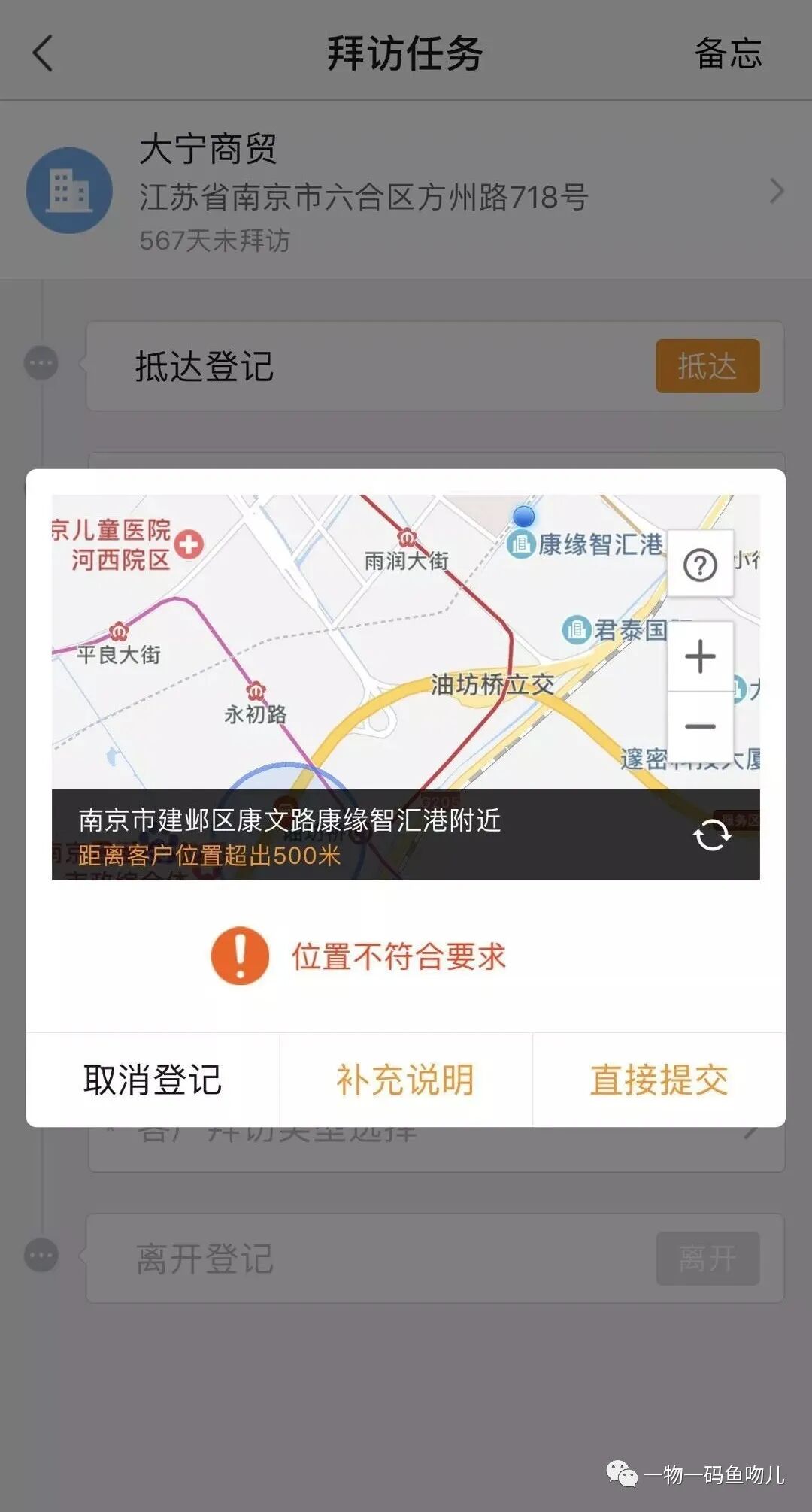Go back from 拜访任务
Image resolution: width=812 pixels, height=1512 pixels.
pyautogui.click(x=44, y=54)
